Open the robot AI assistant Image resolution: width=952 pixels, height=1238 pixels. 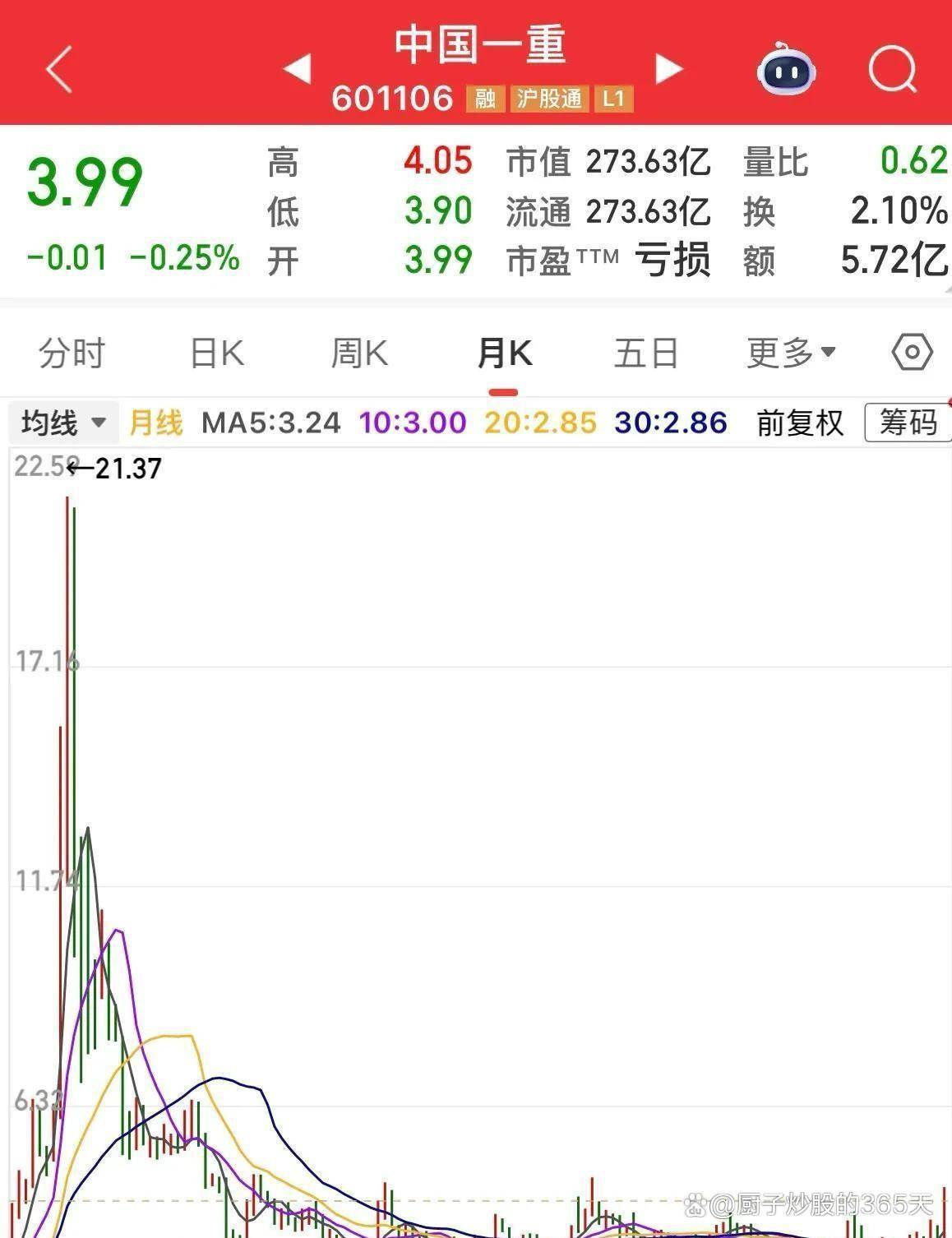[x=785, y=71]
